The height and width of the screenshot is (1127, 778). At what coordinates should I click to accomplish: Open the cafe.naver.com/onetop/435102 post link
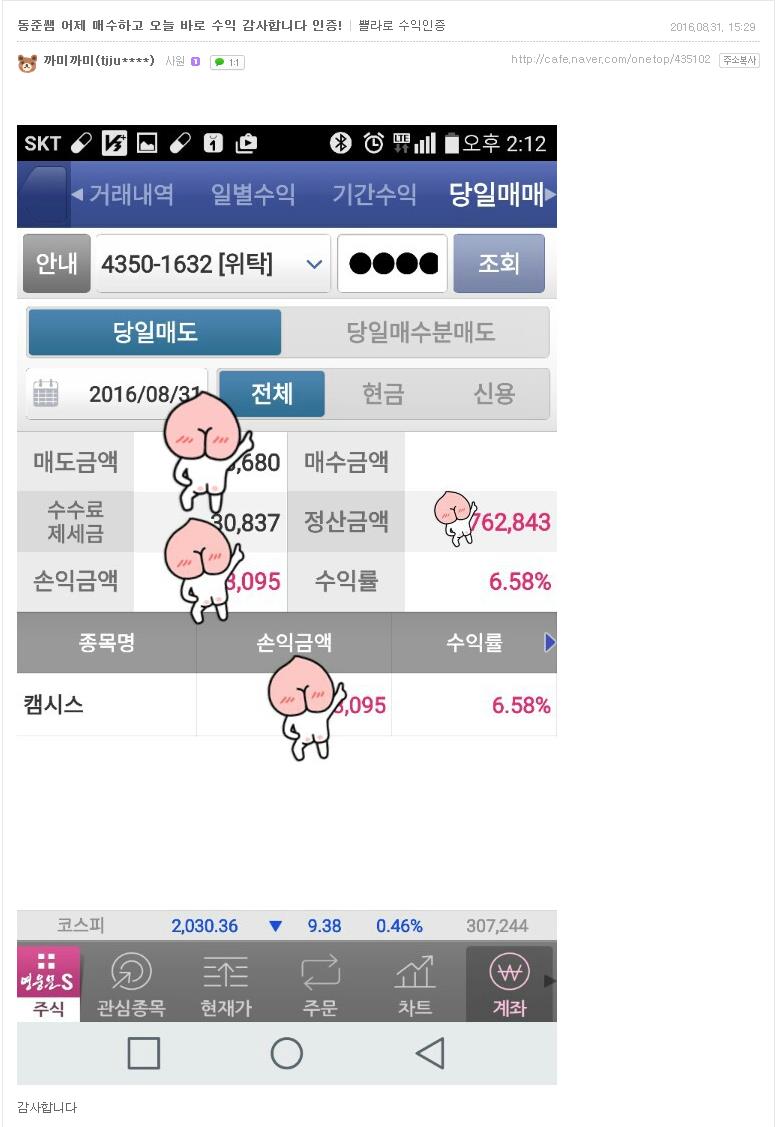610,60
